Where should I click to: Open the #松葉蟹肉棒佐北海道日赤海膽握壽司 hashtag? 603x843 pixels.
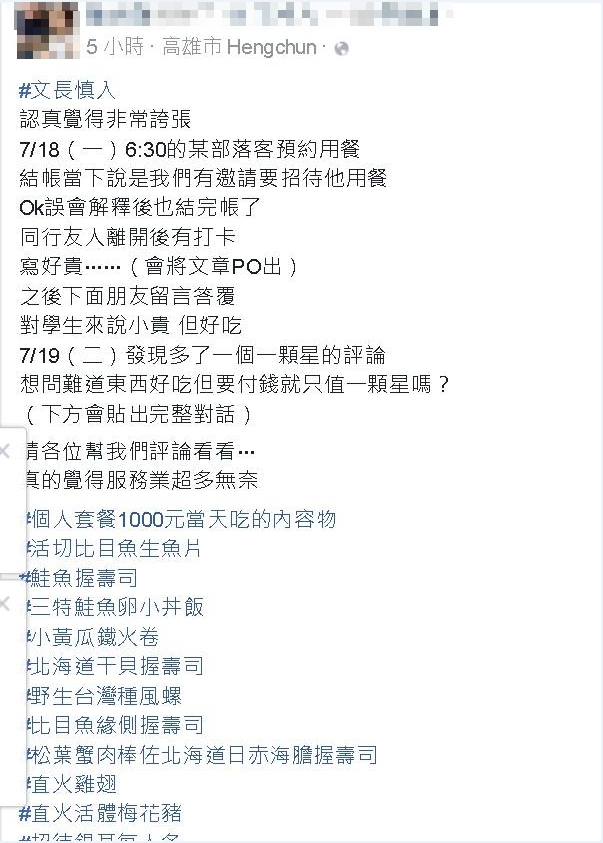pos(203,755)
